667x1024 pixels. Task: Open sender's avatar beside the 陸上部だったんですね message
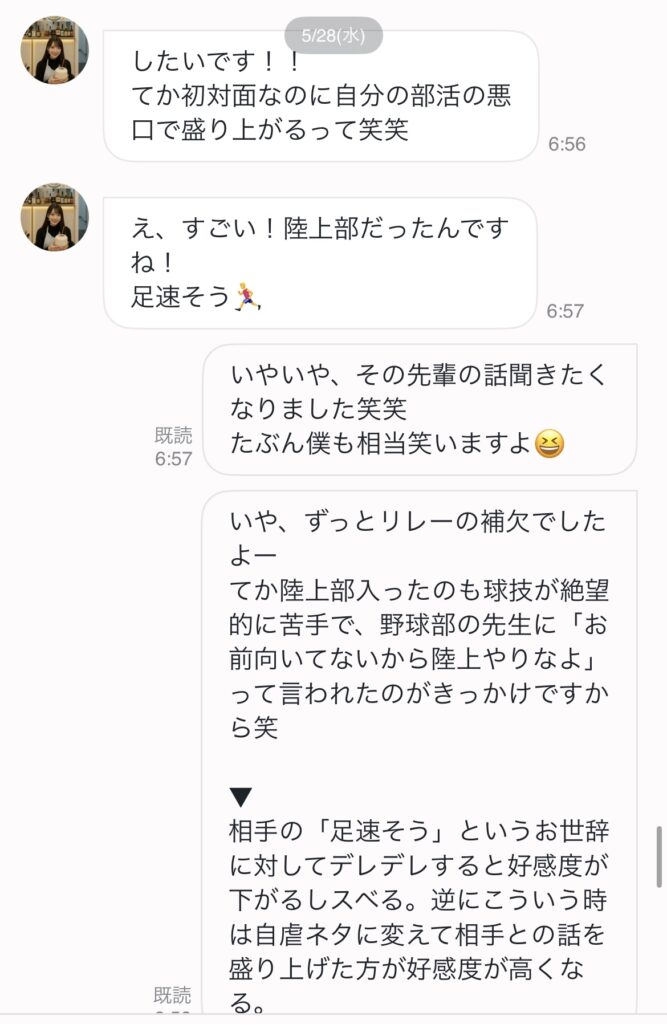click(x=54, y=217)
